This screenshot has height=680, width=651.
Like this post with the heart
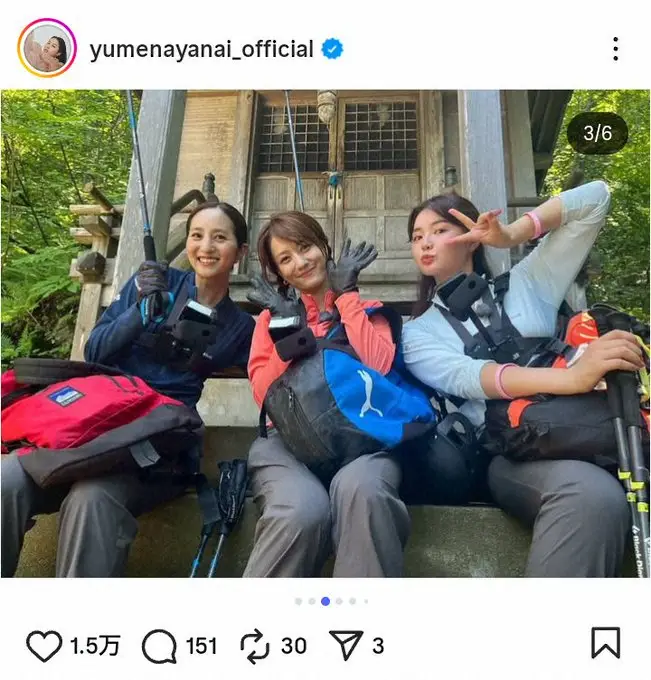[x=43, y=646]
